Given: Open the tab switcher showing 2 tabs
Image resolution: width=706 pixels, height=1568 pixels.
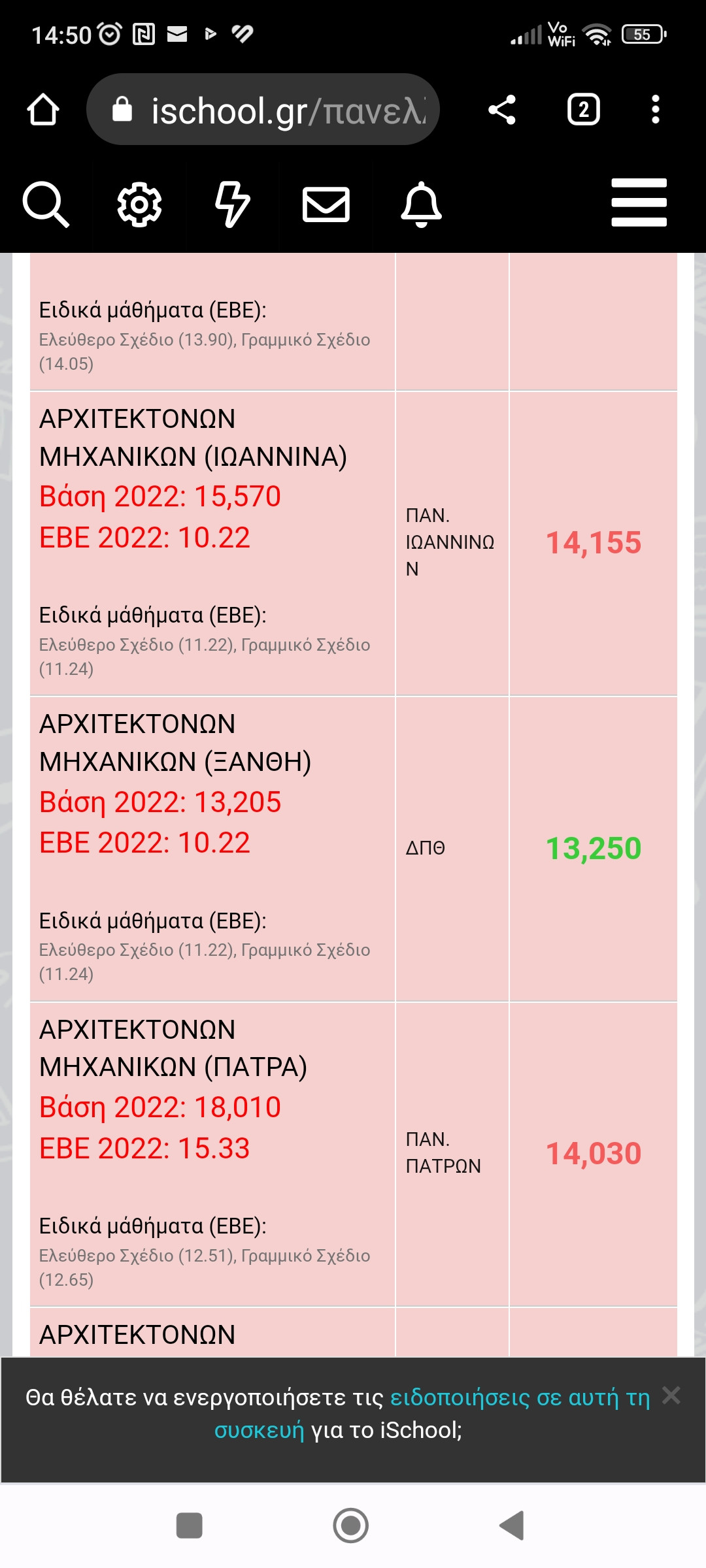Looking at the screenshot, I should tap(584, 109).
